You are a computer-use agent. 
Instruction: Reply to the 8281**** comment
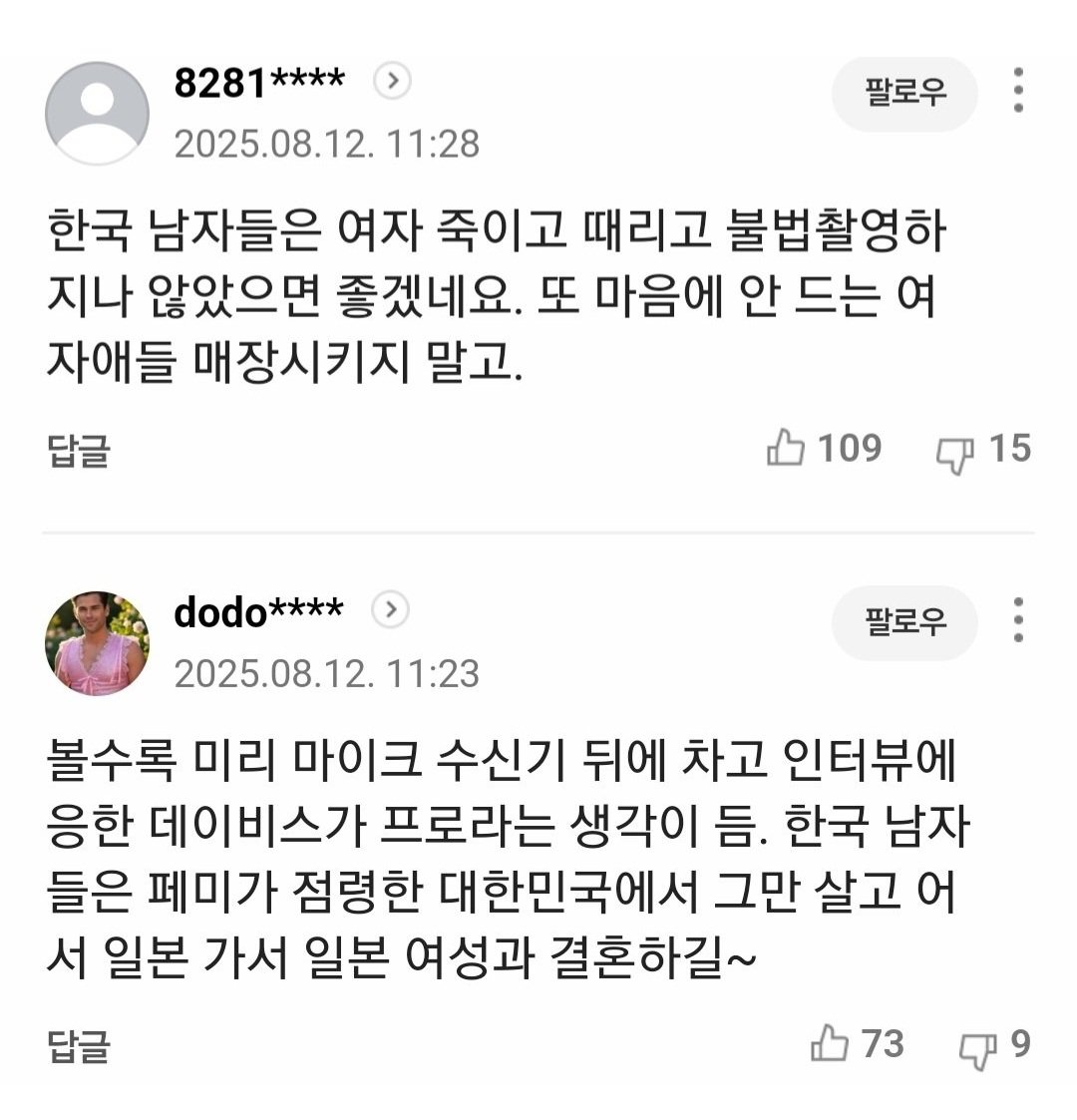78,450
